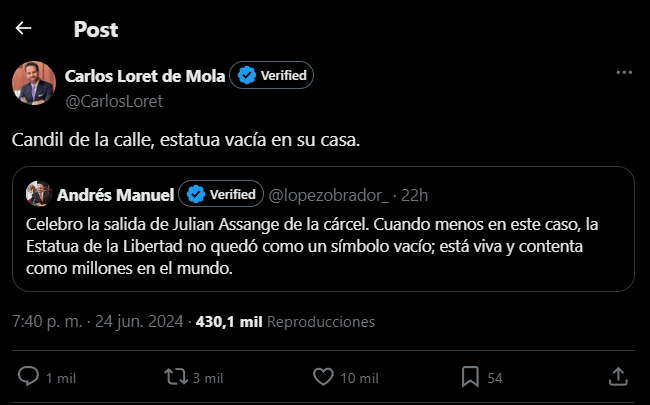The width and height of the screenshot is (650, 405).
Task: Share the post with the upload icon
Action: point(618,377)
